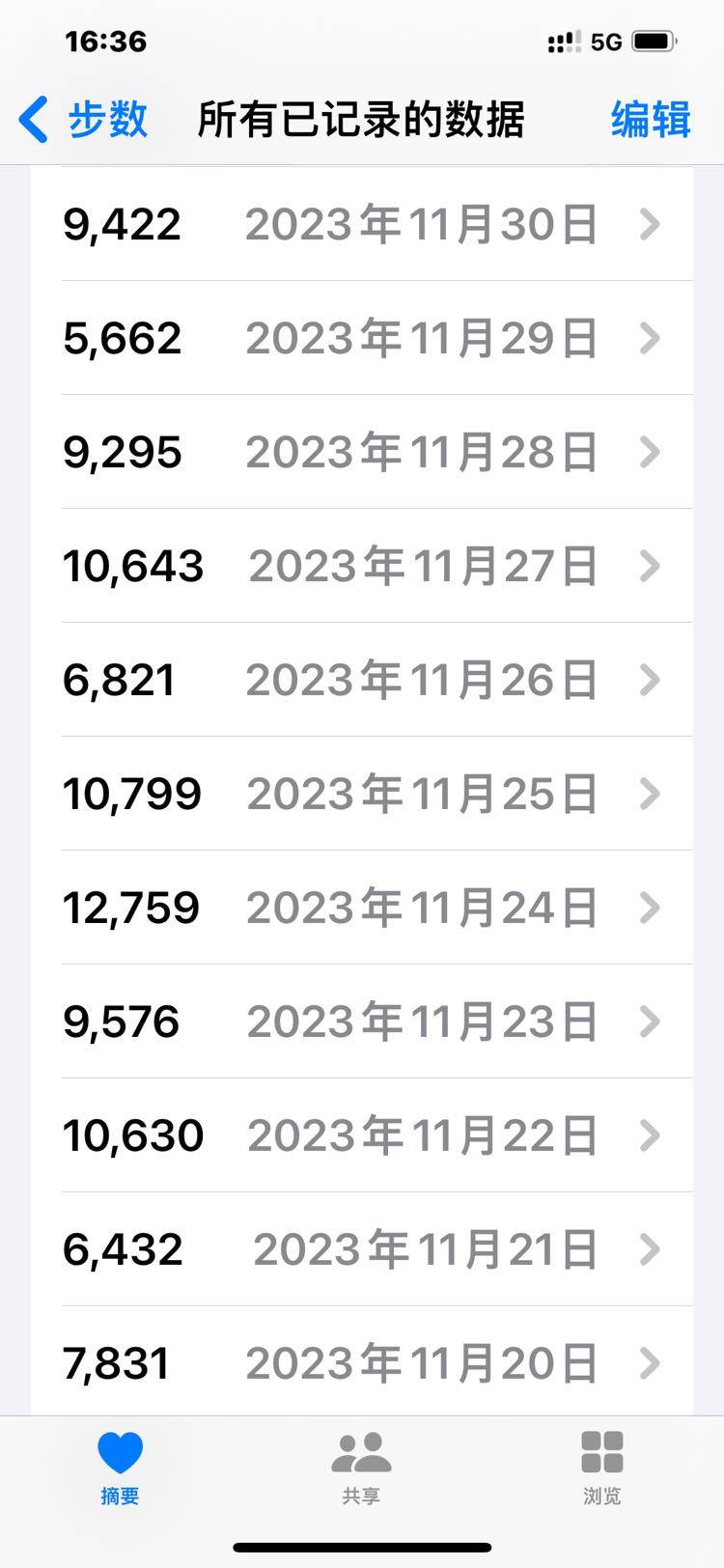Tap 编辑 to edit recorded data
This screenshot has height=1568, width=724.
[650, 120]
